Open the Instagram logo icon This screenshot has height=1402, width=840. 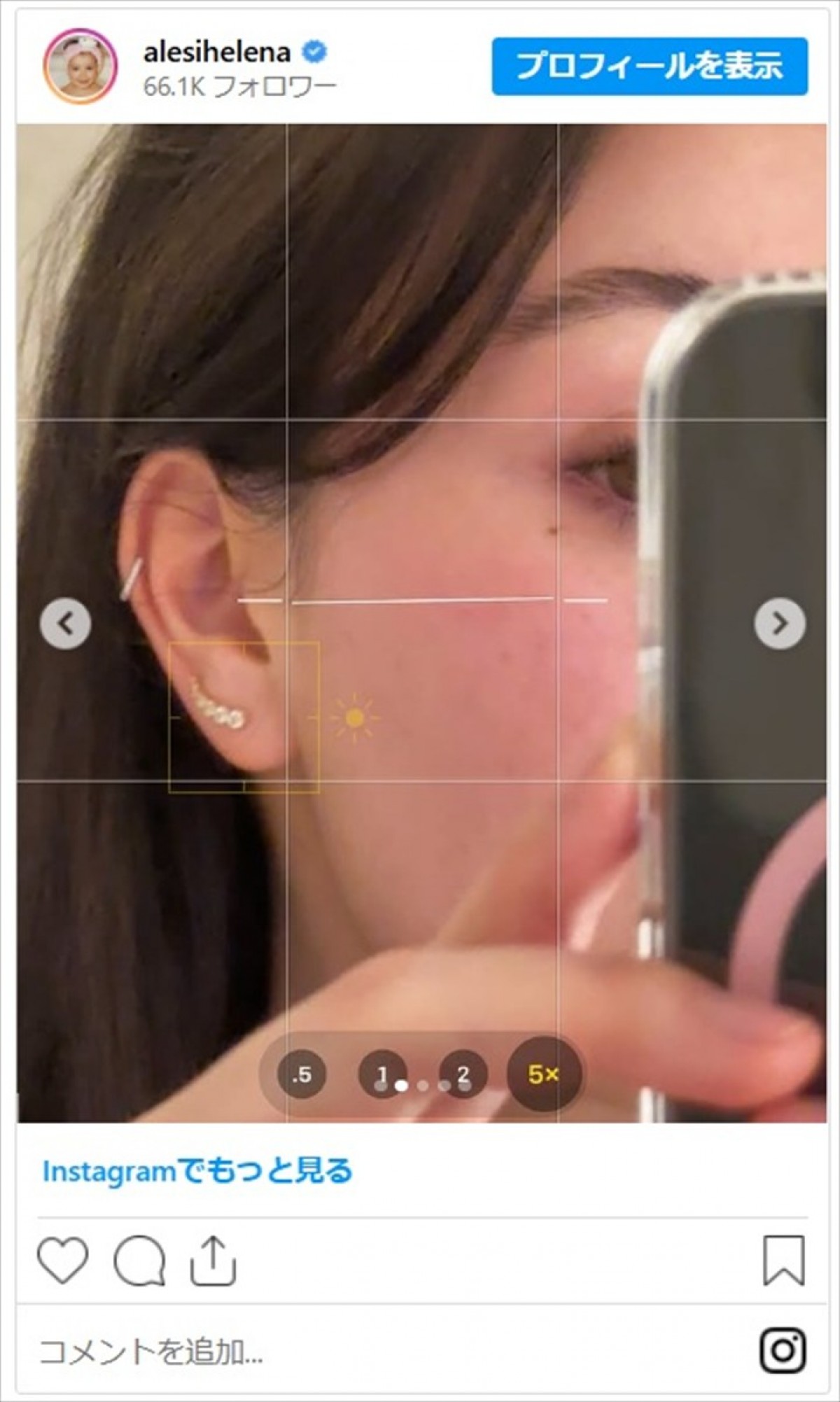pos(783,1351)
